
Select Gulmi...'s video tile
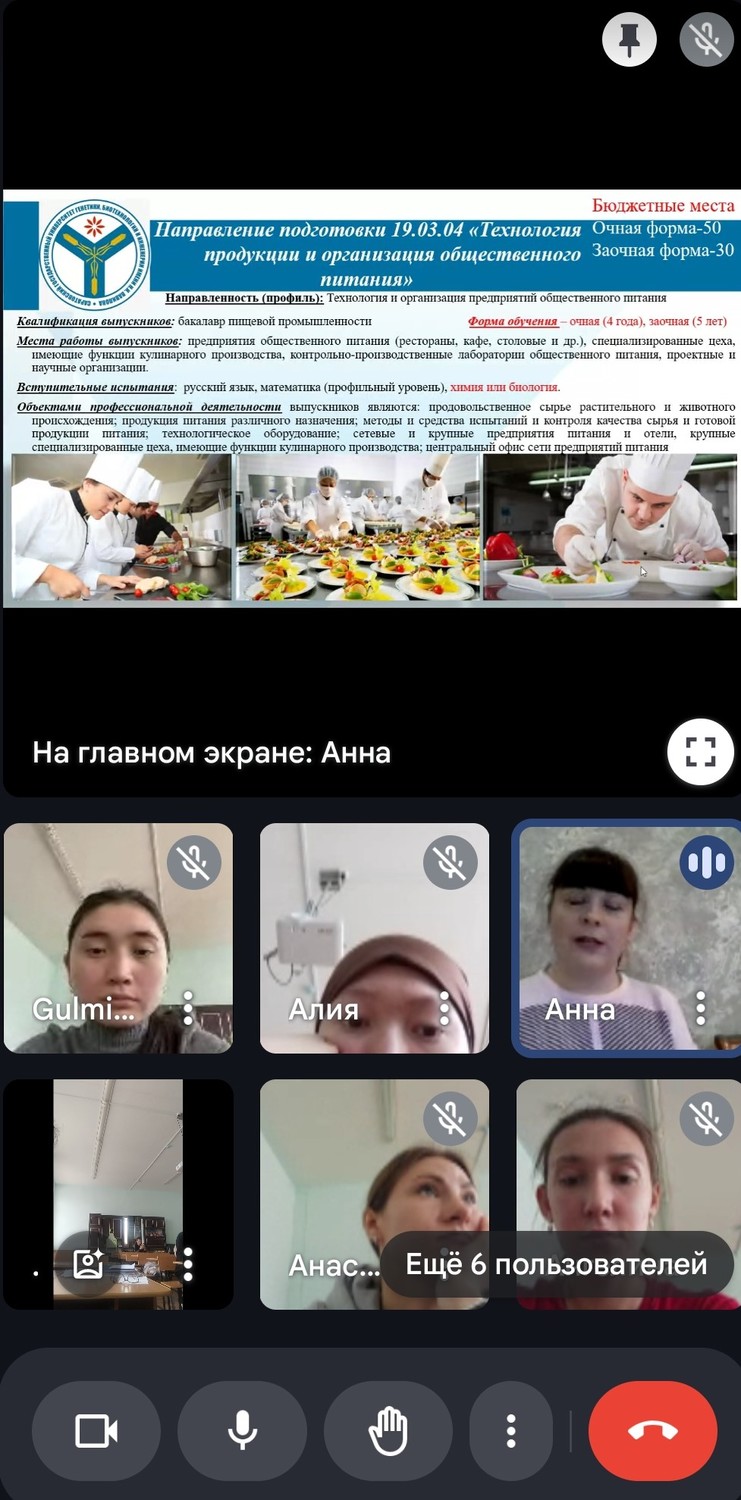pos(118,938)
